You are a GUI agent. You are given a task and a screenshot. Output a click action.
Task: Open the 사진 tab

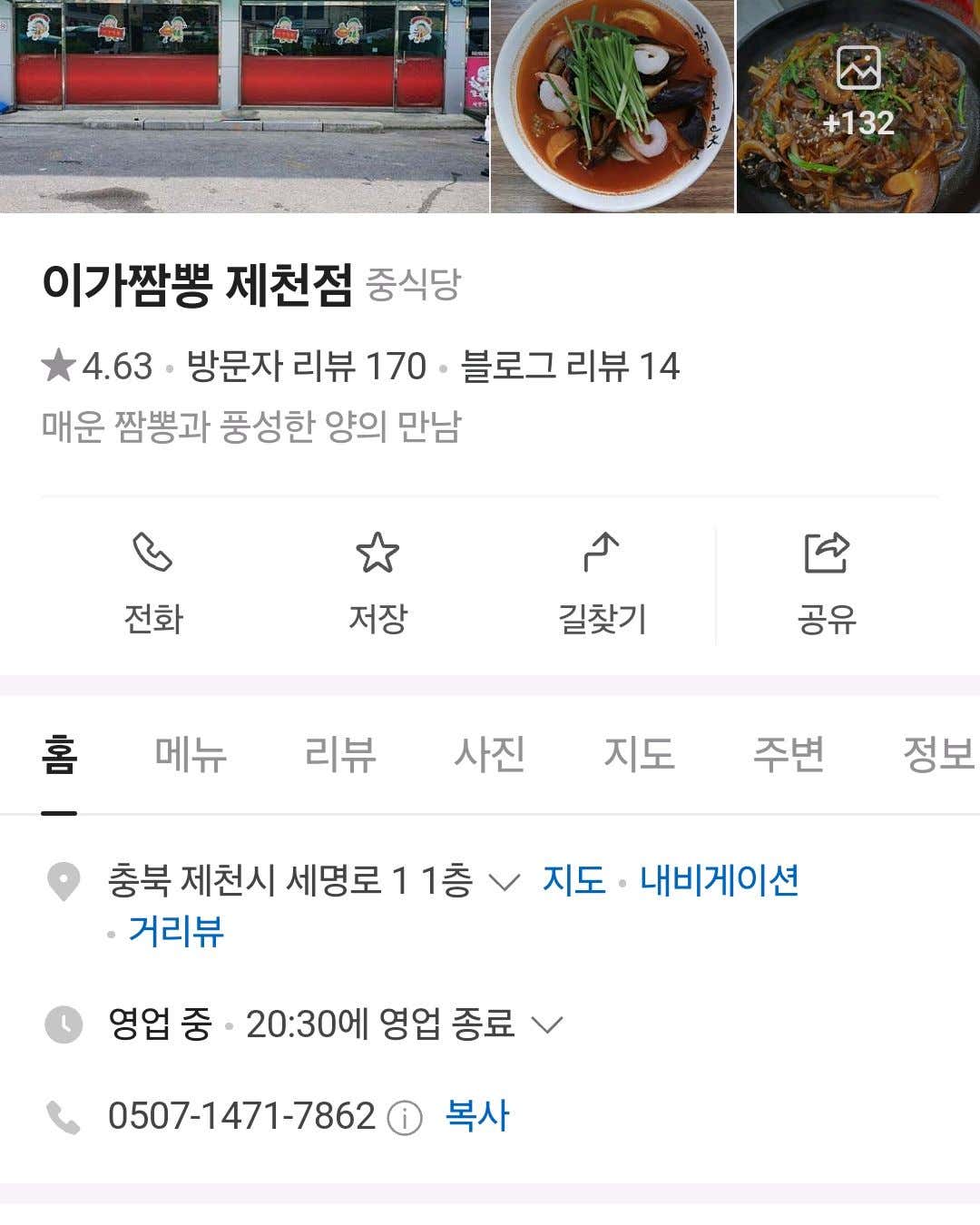point(490,754)
